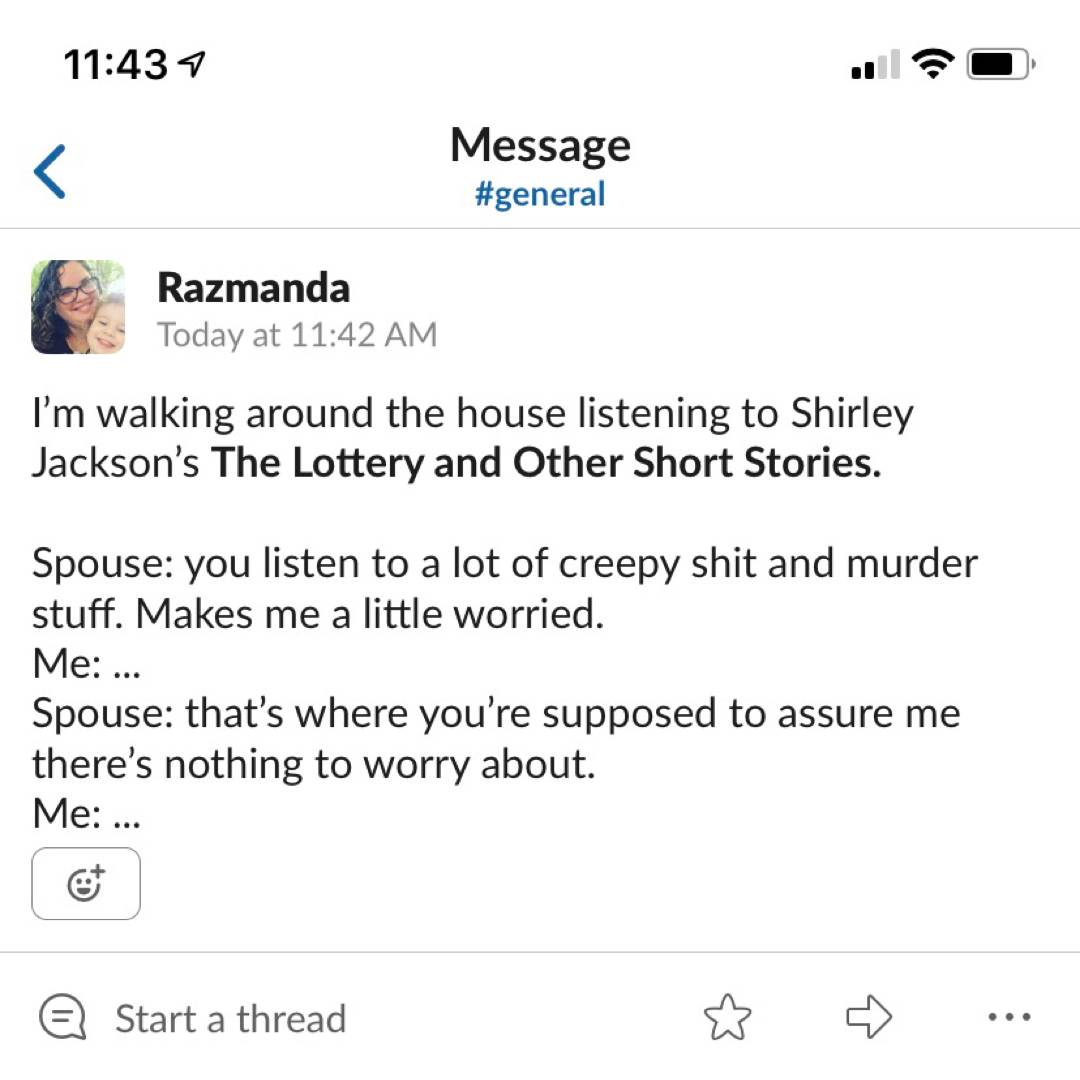Open the #general channel link
Viewport: 1080px width, 1080px height.
pos(540,193)
